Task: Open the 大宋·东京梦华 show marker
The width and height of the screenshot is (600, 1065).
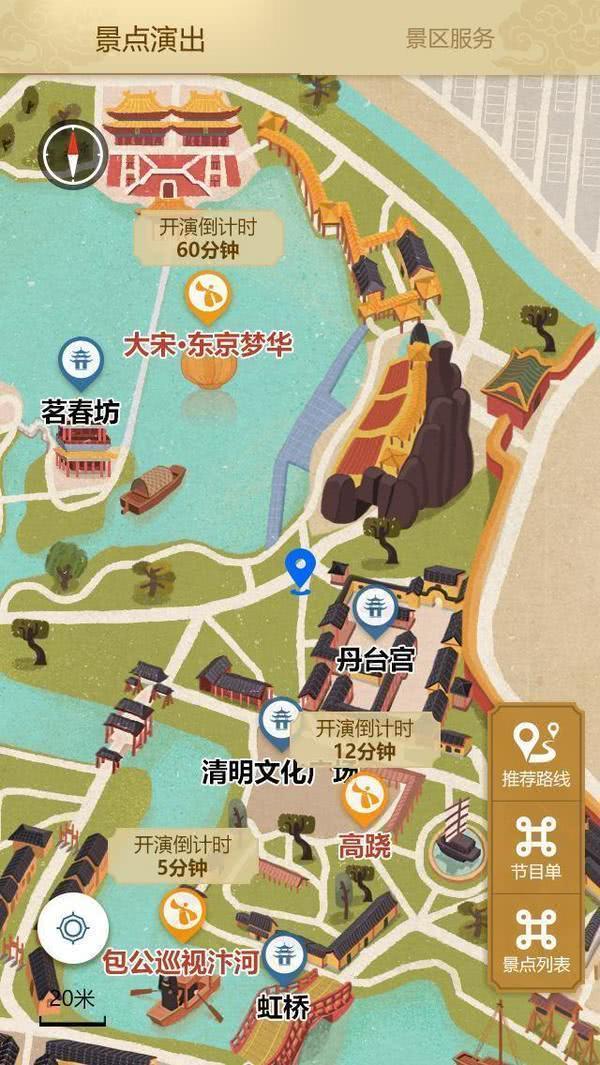Action: coord(208,296)
